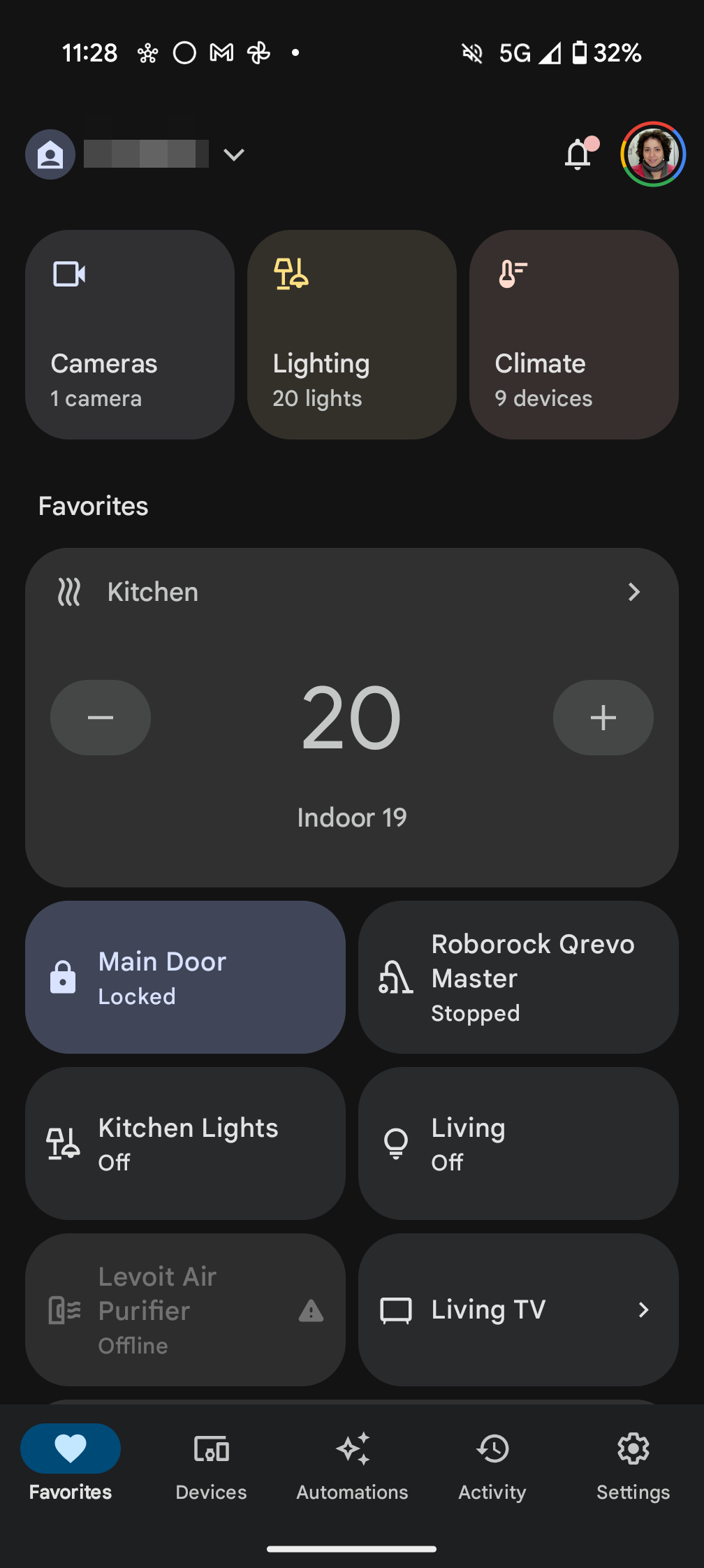Open the Climate devices card
This screenshot has width=704, height=1568.
point(574,335)
